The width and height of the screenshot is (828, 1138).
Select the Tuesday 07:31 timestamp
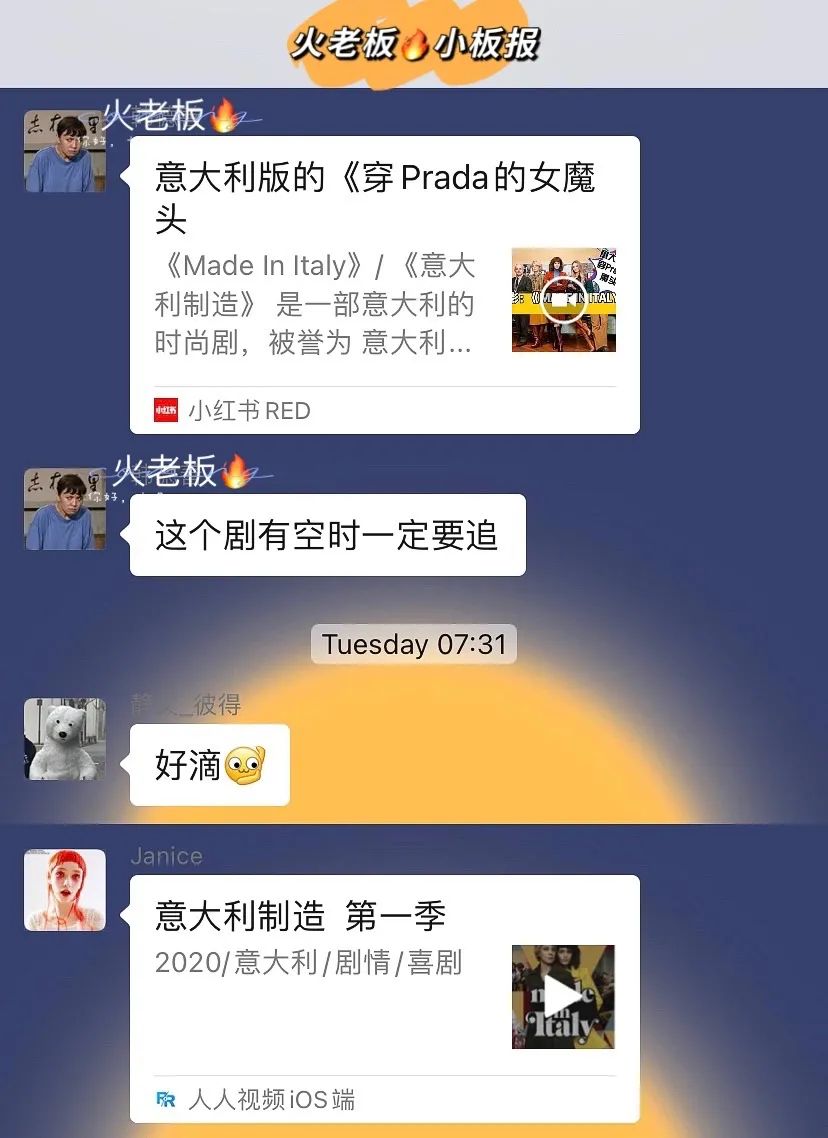[x=413, y=644]
